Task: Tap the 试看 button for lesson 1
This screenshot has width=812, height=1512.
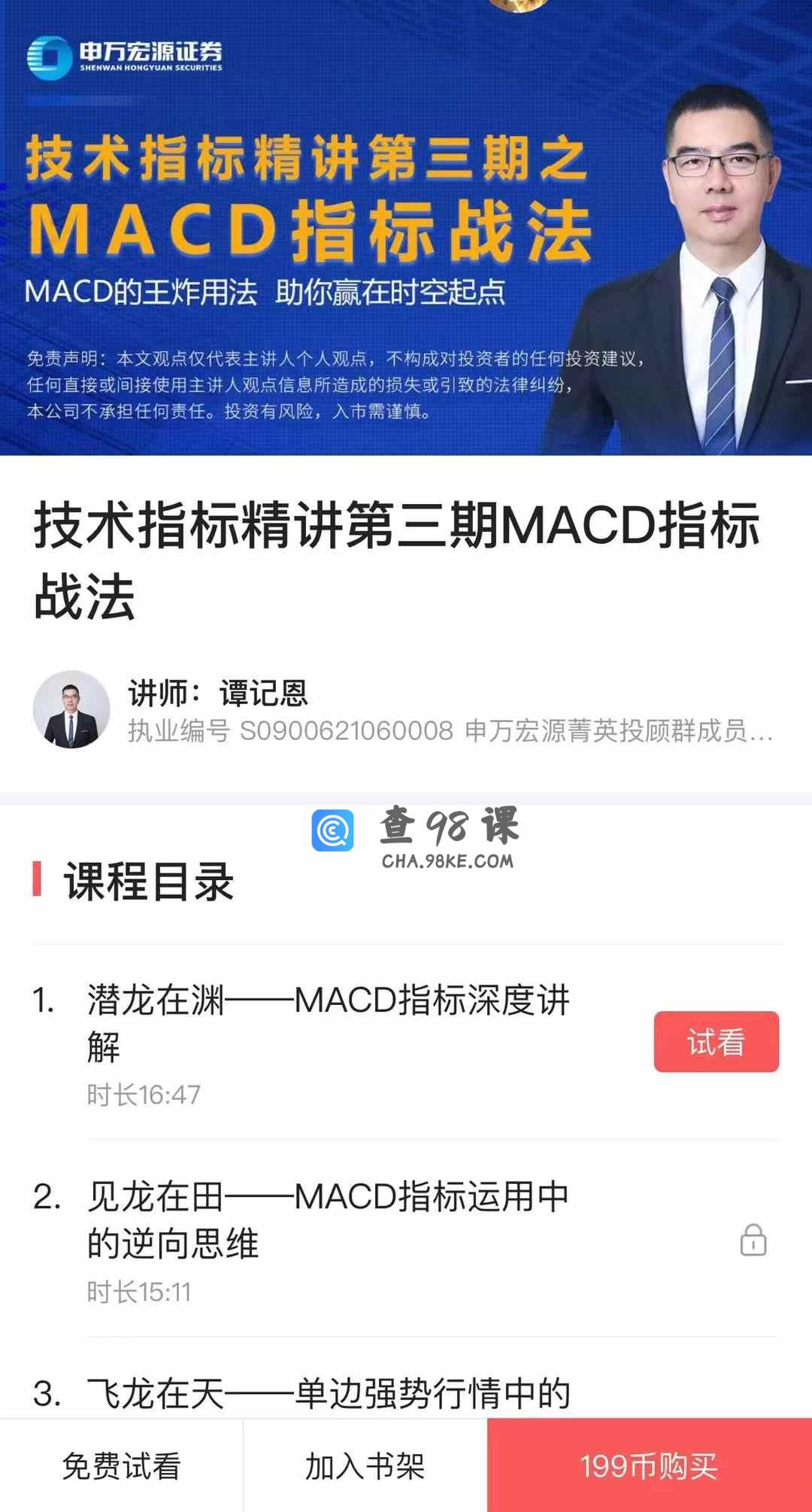Action: click(x=716, y=1042)
